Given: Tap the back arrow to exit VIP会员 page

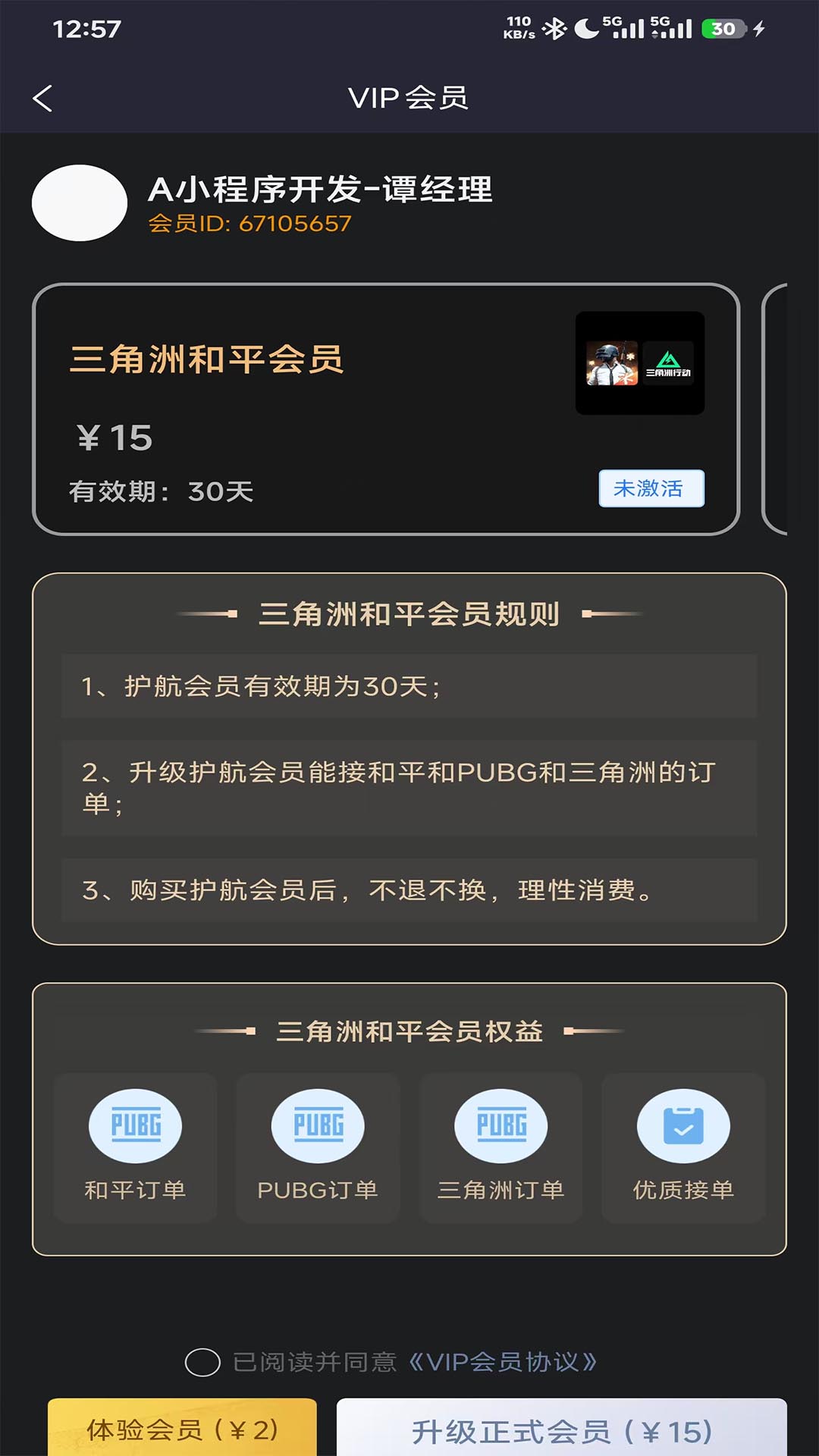Looking at the screenshot, I should 43,97.
